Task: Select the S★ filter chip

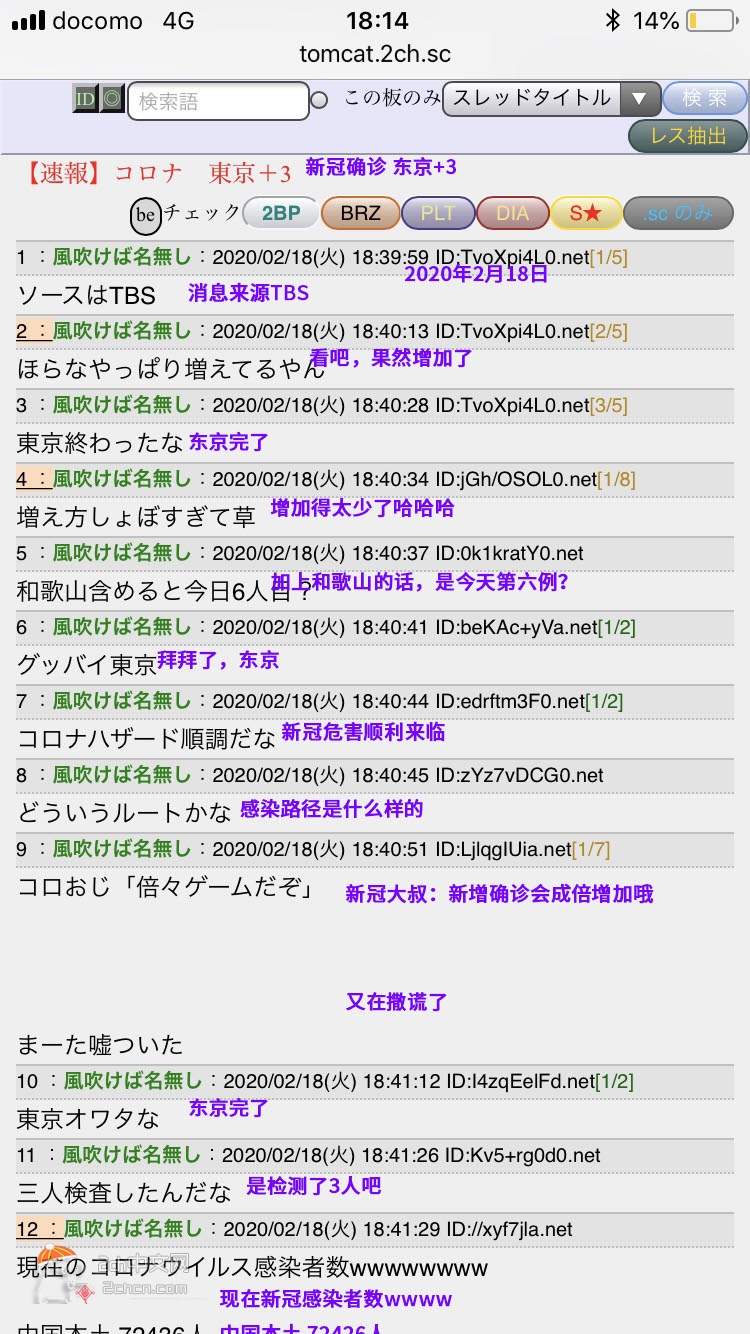Action: pyautogui.click(x=585, y=213)
